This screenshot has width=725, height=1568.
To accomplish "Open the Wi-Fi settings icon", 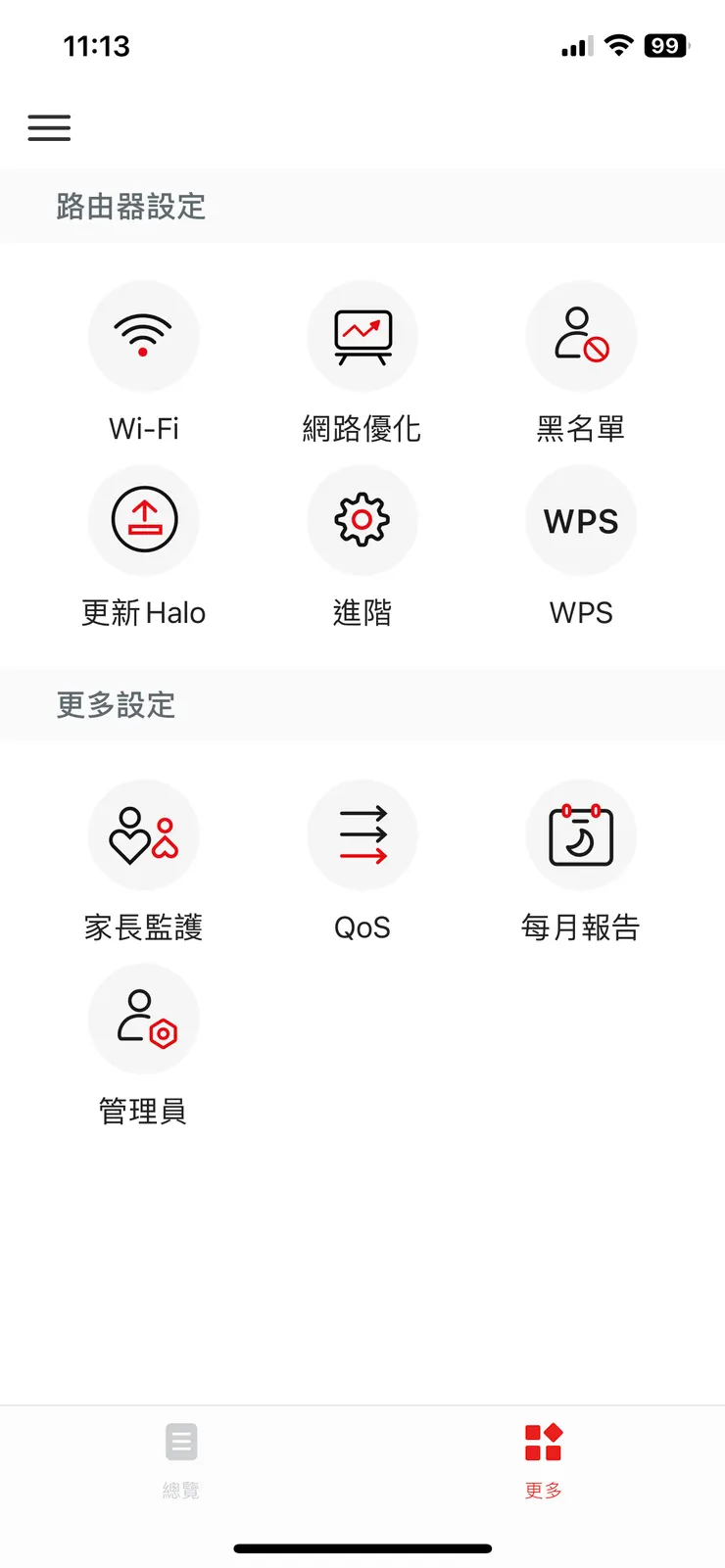I will point(144,336).
